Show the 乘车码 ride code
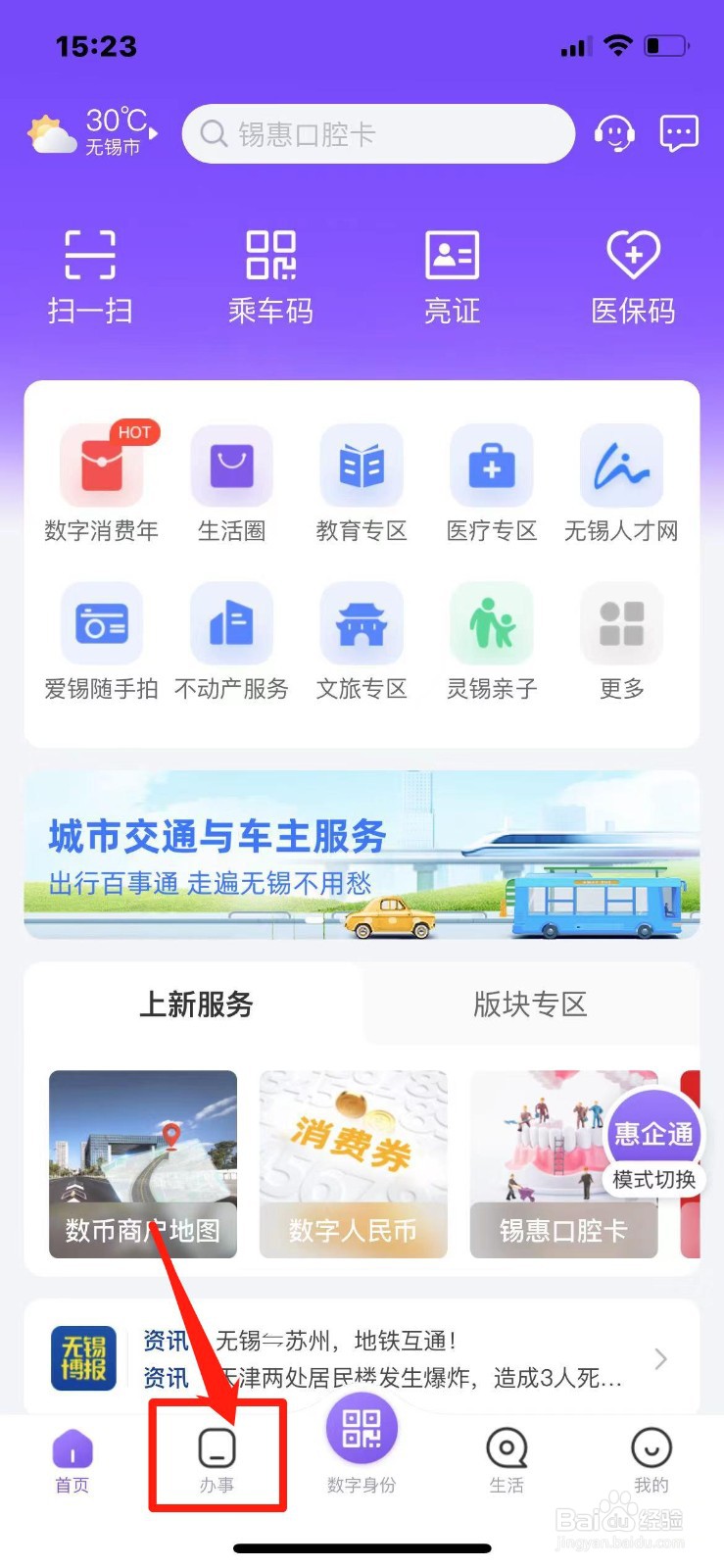Image resolution: width=724 pixels, height=1568 pixels. (x=270, y=275)
